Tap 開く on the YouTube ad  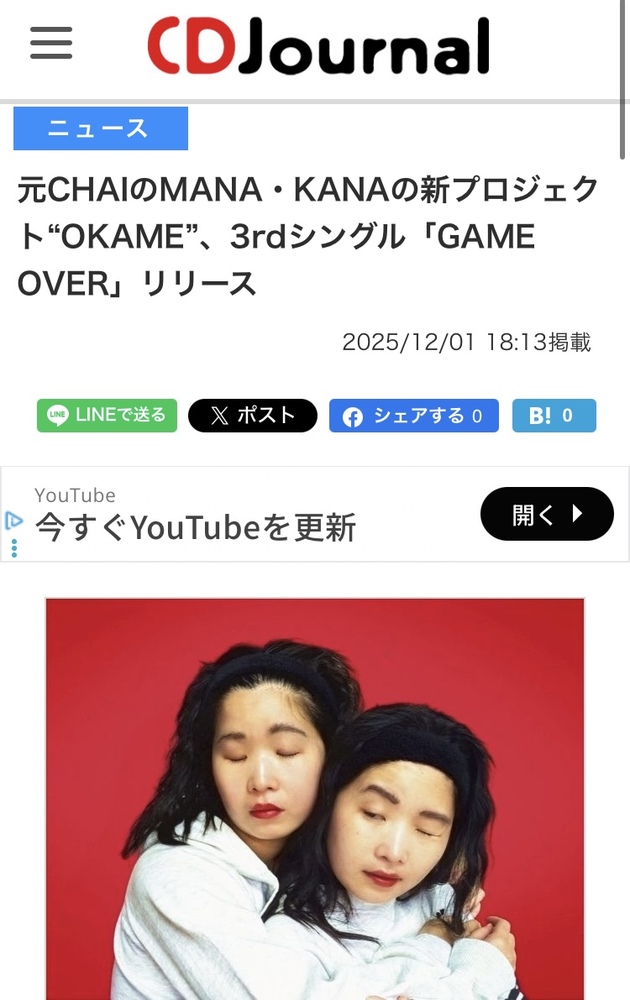click(546, 514)
